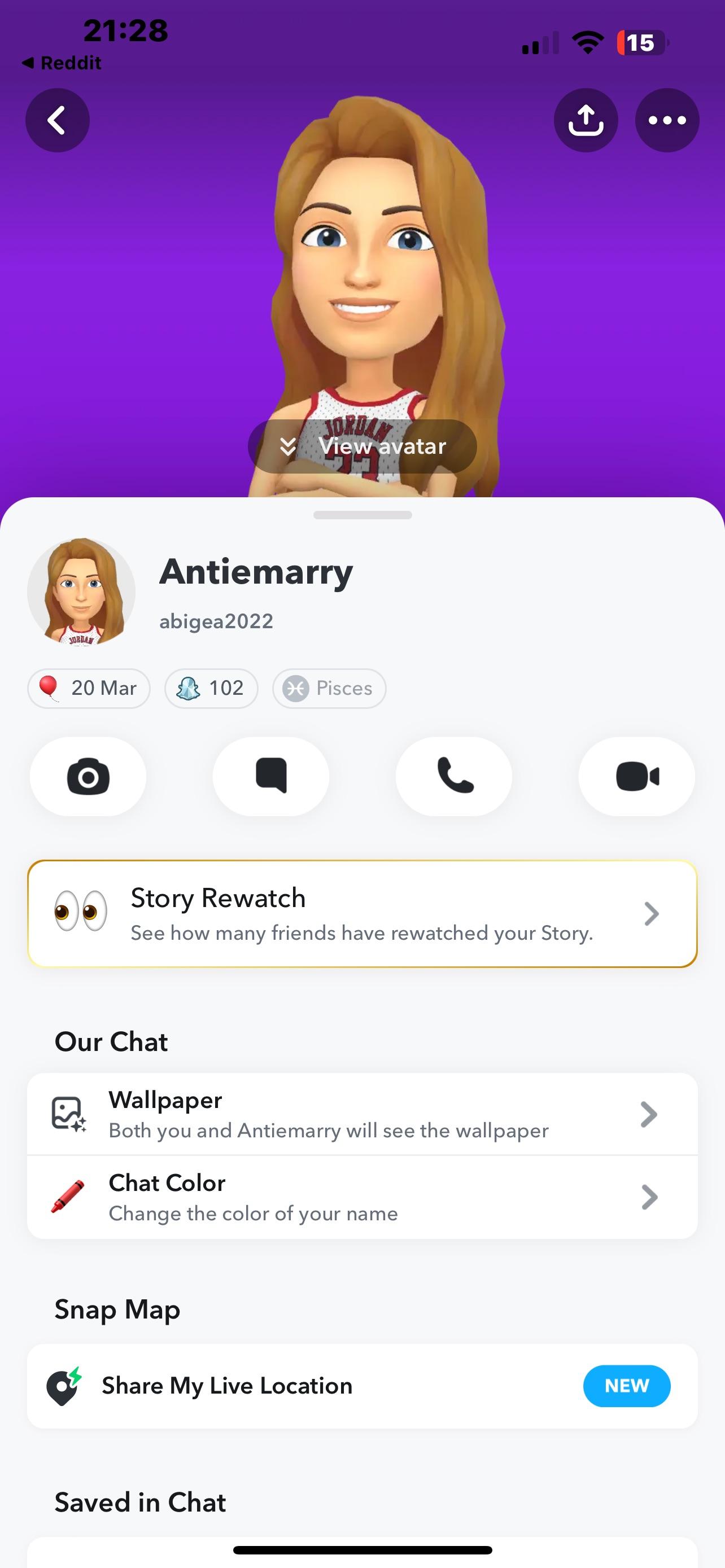The width and height of the screenshot is (725, 1568).
Task: Tap the NEW badge for live location
Action: [626, 1386]
